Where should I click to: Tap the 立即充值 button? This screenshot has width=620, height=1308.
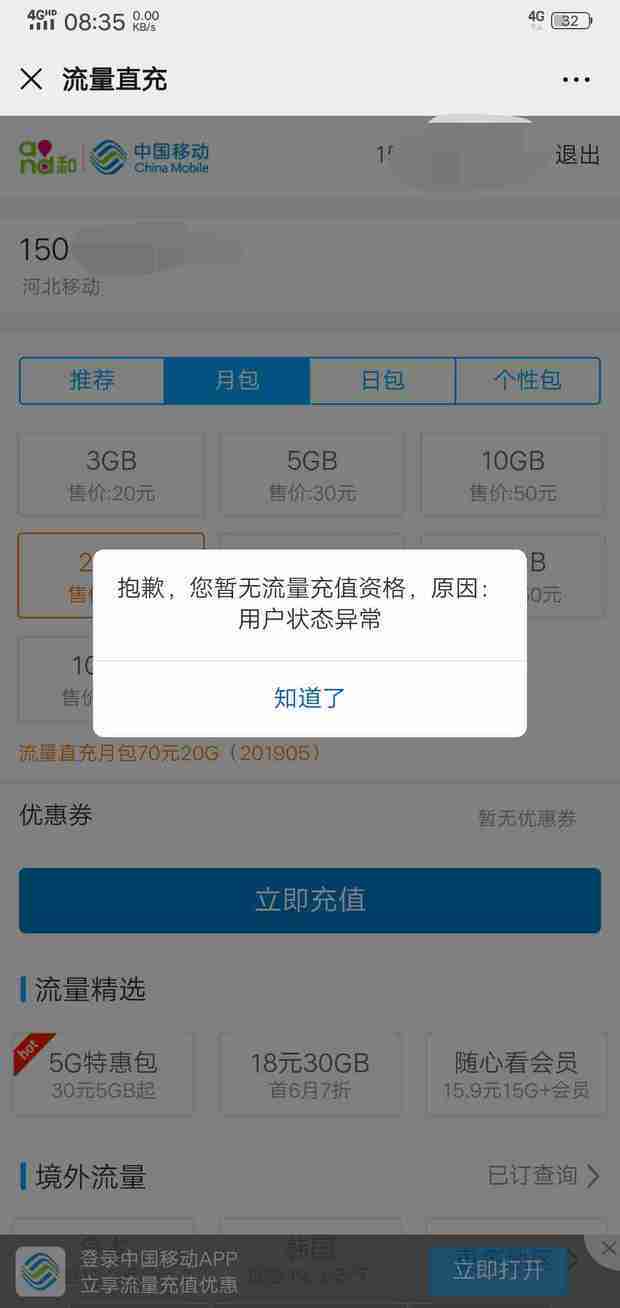(x=310, y=900)
